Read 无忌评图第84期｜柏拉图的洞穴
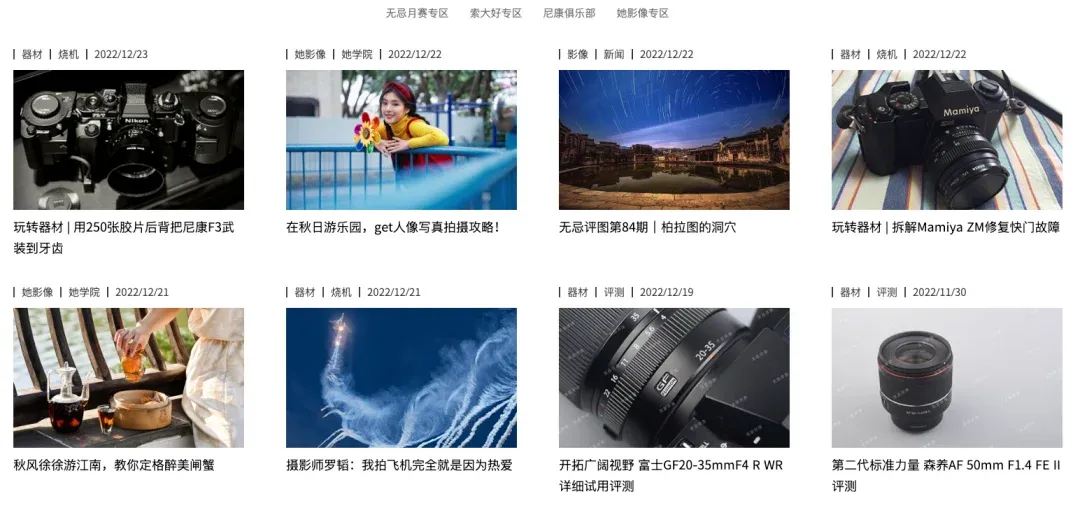 [647, 228]
